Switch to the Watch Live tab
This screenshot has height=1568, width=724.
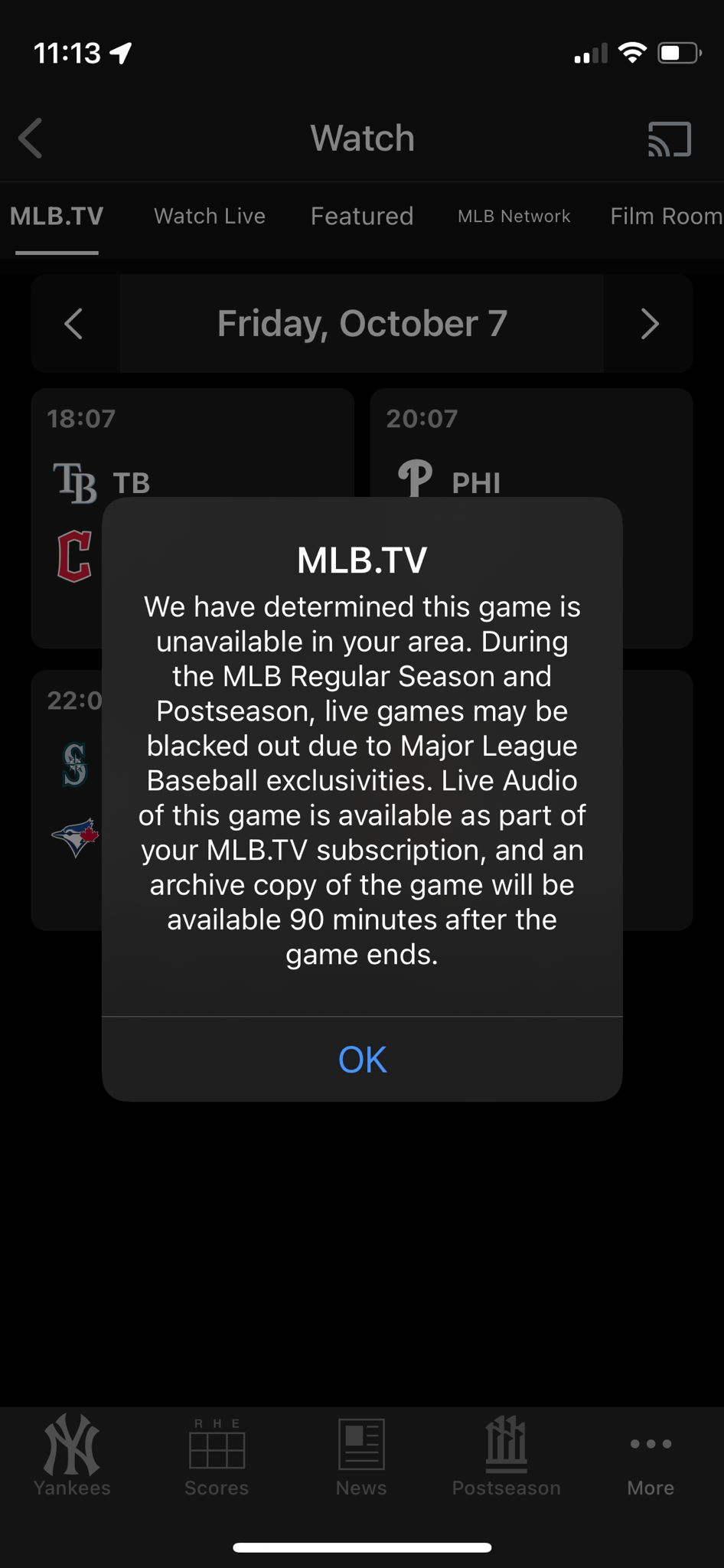click(x=210, y=217)
